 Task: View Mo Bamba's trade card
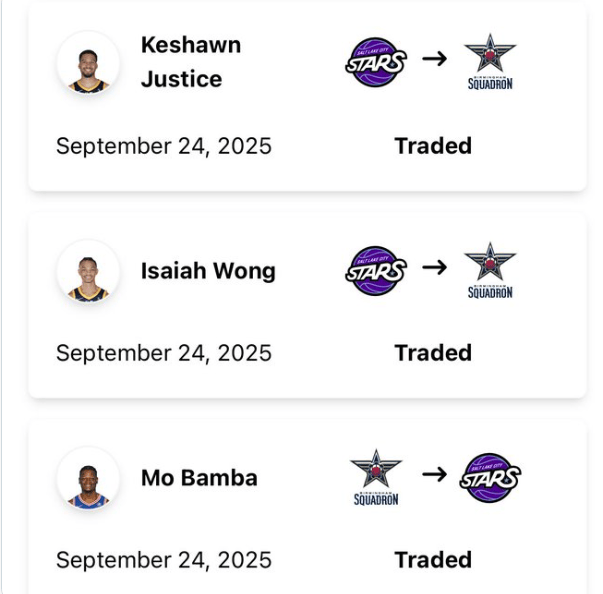[306, 512]
